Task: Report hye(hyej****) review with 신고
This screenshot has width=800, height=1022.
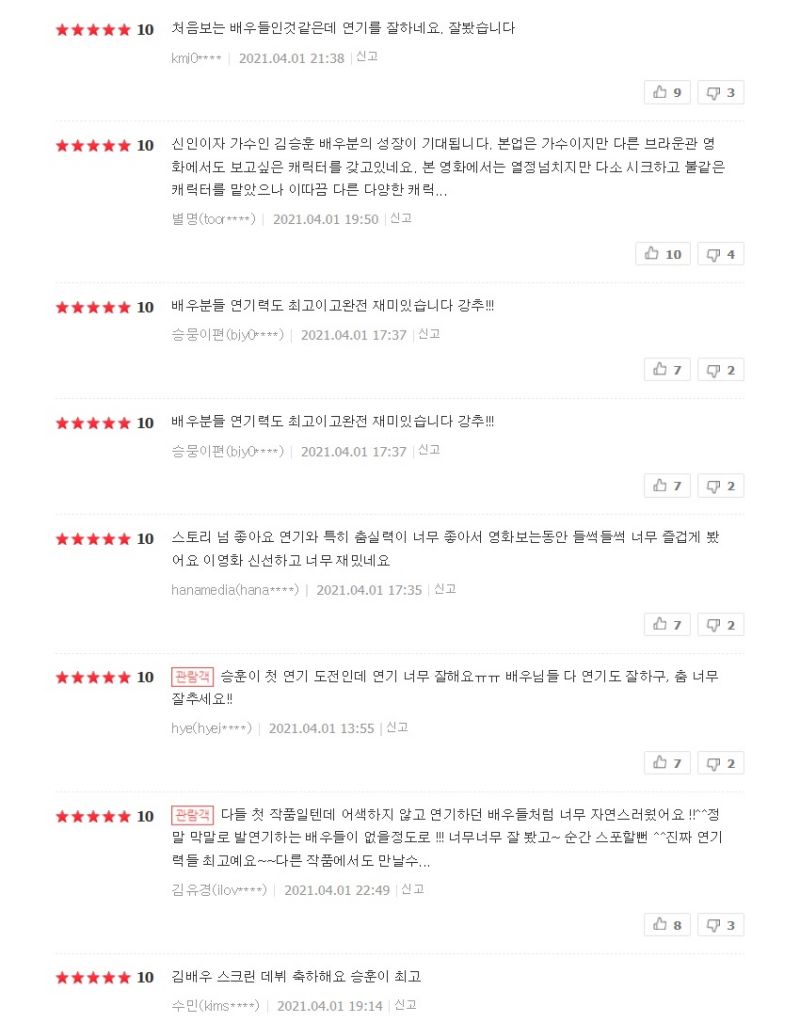Action: pos(397,727)
